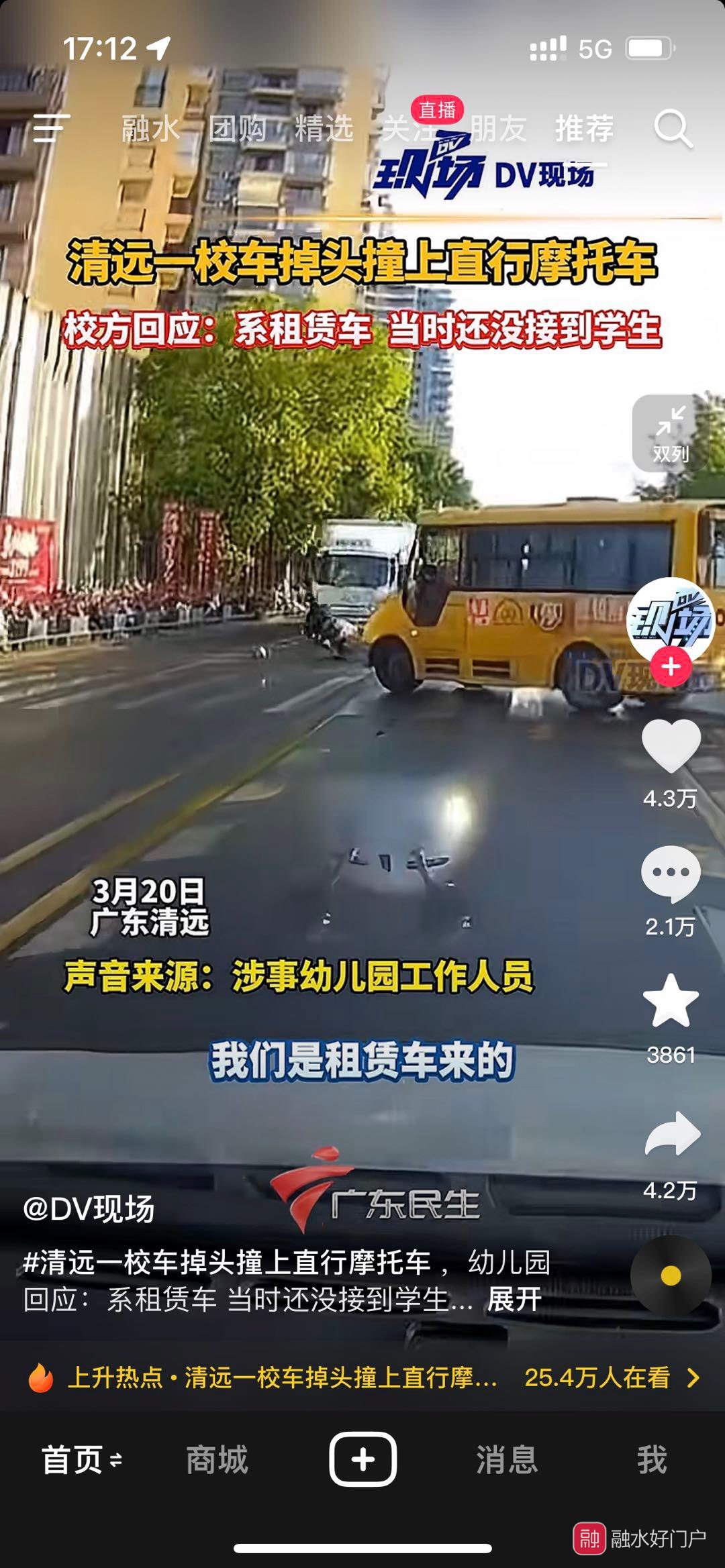The image size is (725, 1568).
Task: Switch to the 融水 tab
Action: [x=150, y=129]
